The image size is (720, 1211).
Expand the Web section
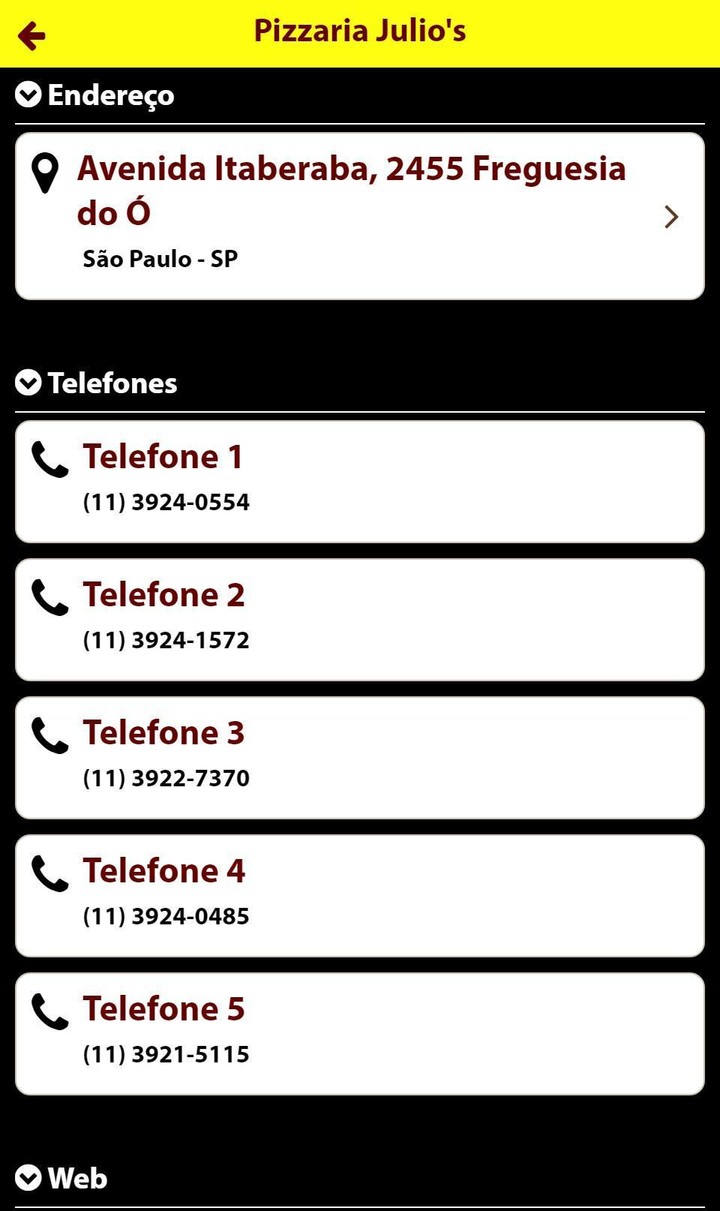click(28, 1178)
